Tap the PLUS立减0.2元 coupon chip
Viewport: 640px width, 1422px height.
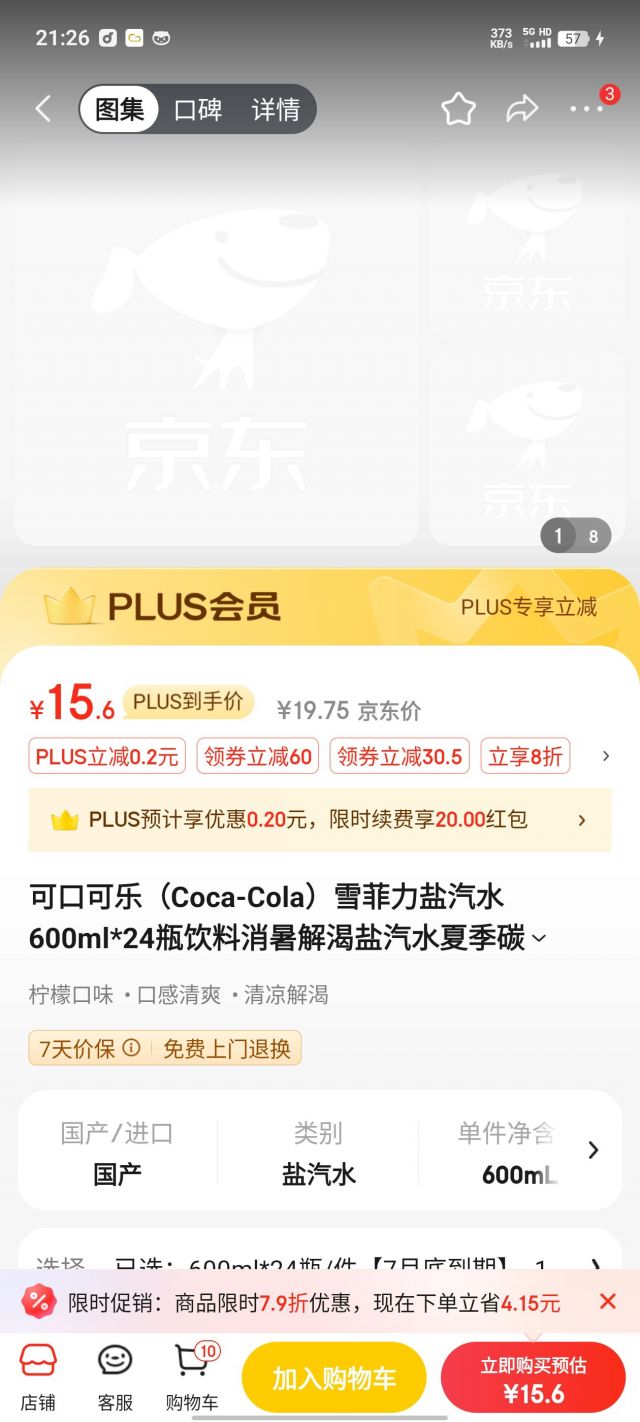[x=107, y=757]
